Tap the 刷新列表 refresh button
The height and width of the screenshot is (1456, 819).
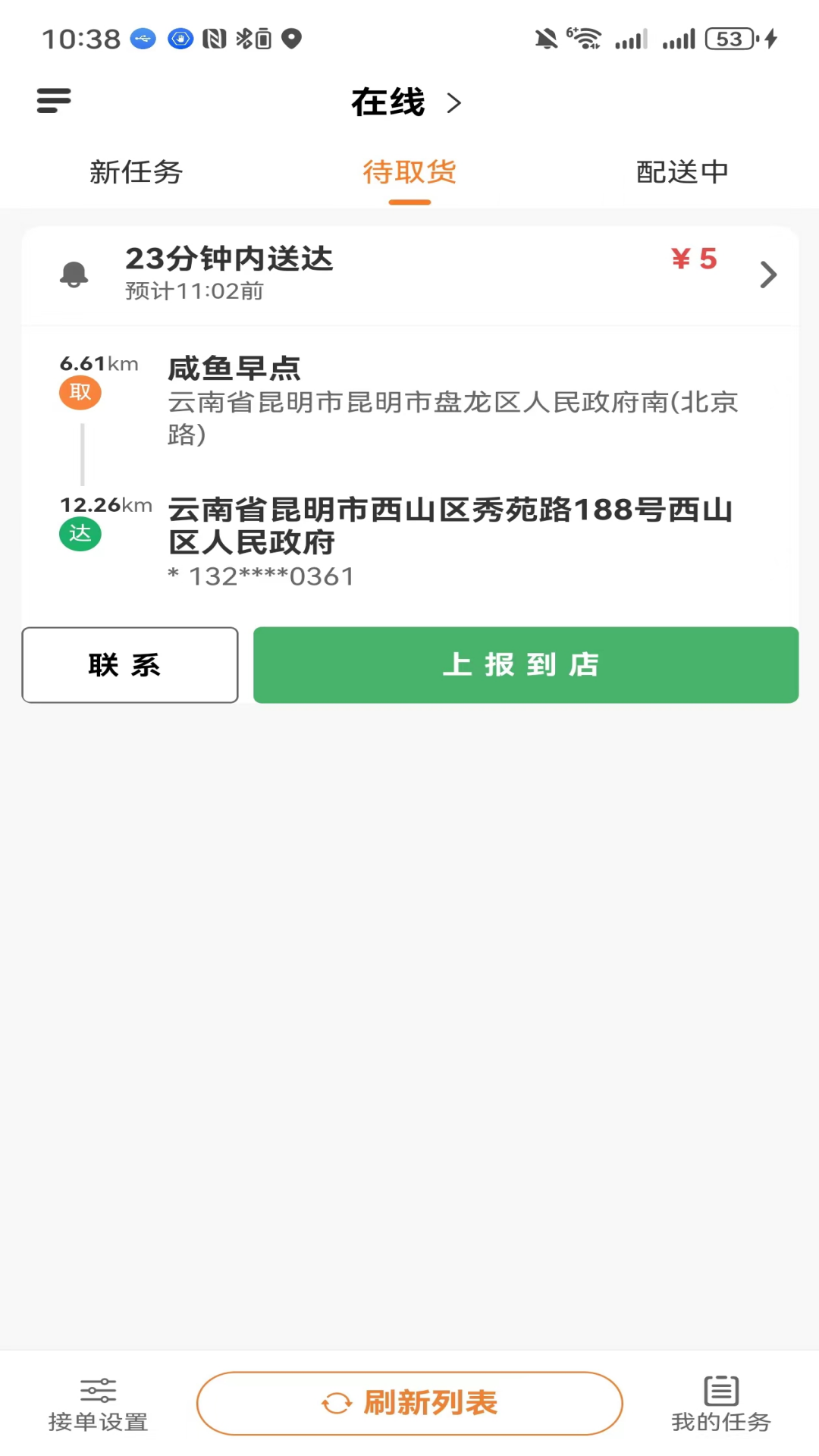coord(409,1403)
